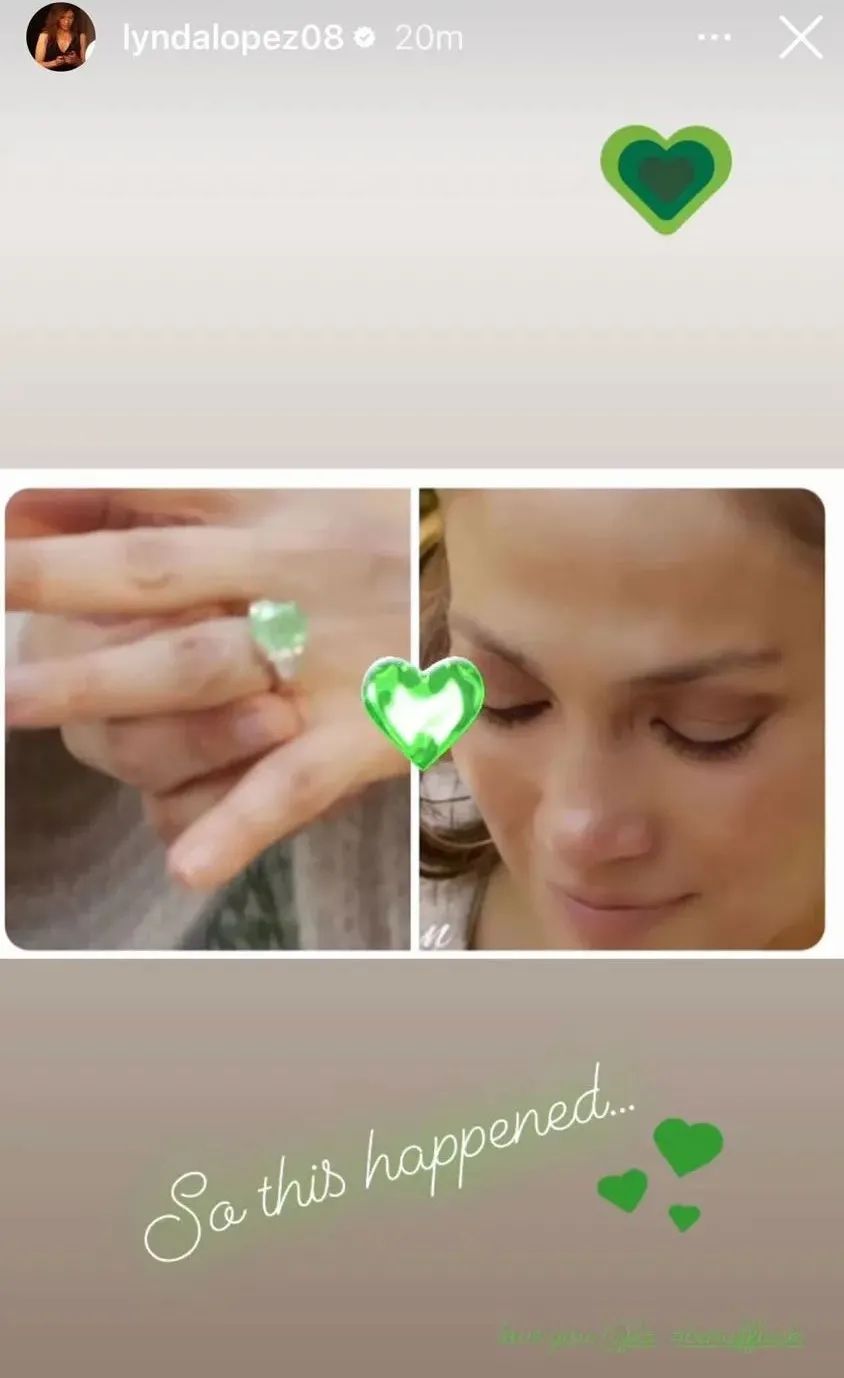Open the story overflow menu

point(714,38)
